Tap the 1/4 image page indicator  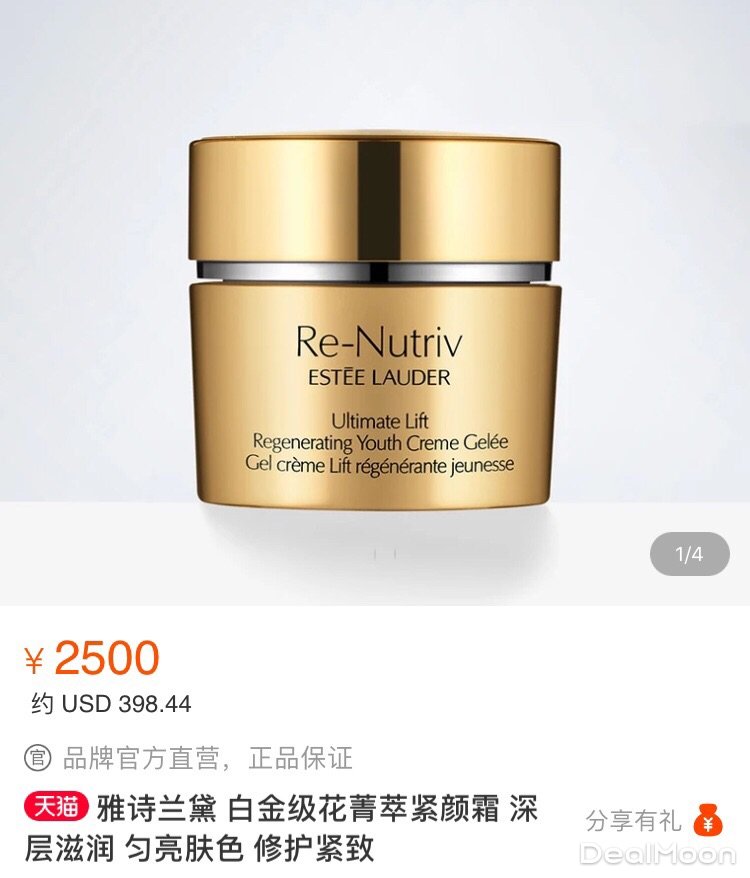point(689,554)
